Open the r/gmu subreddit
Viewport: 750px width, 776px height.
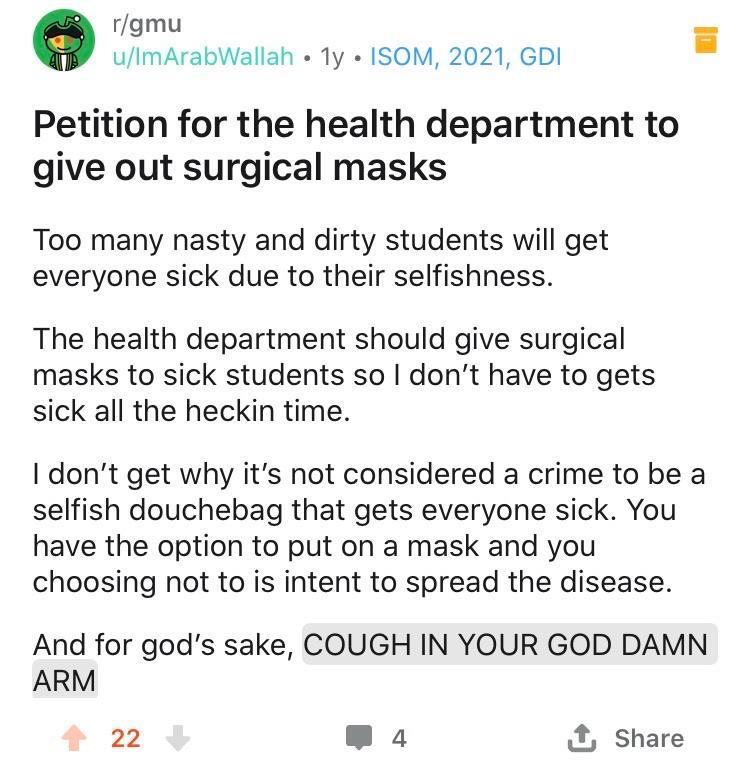point(148,24)
